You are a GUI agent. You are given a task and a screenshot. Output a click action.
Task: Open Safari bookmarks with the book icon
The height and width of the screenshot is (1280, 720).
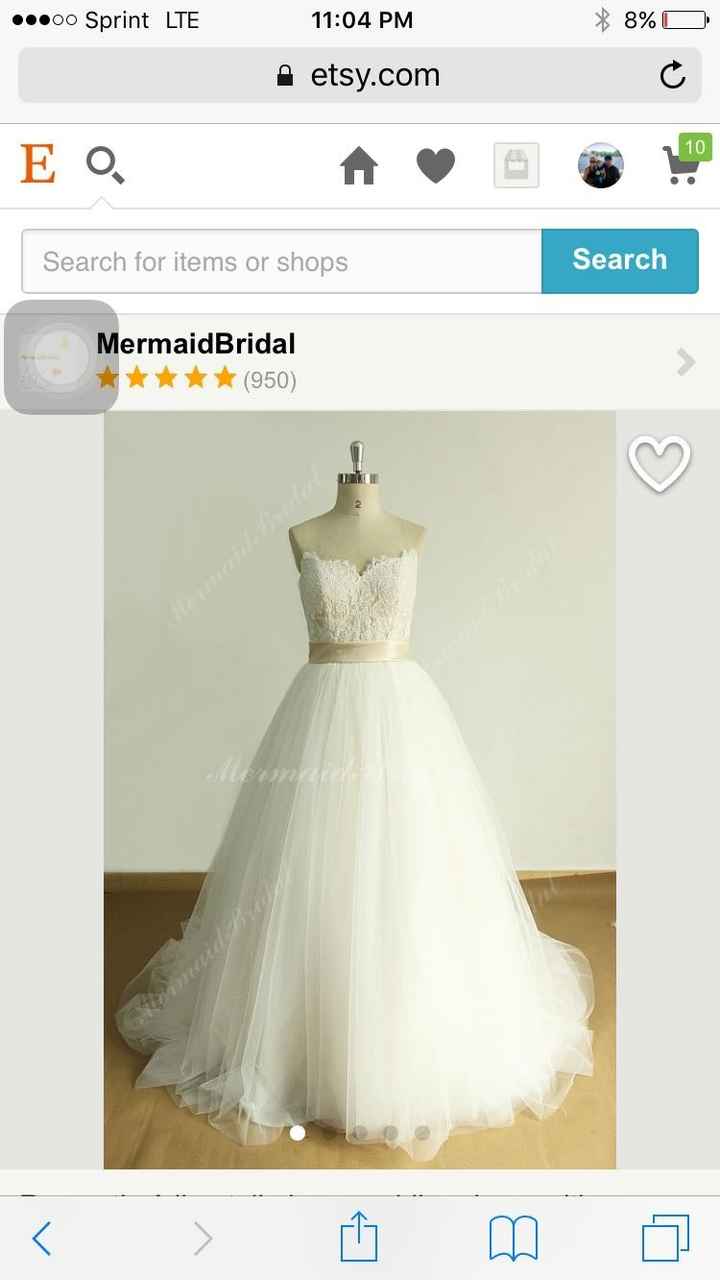pyautogui.click(x=512, y=1237)
